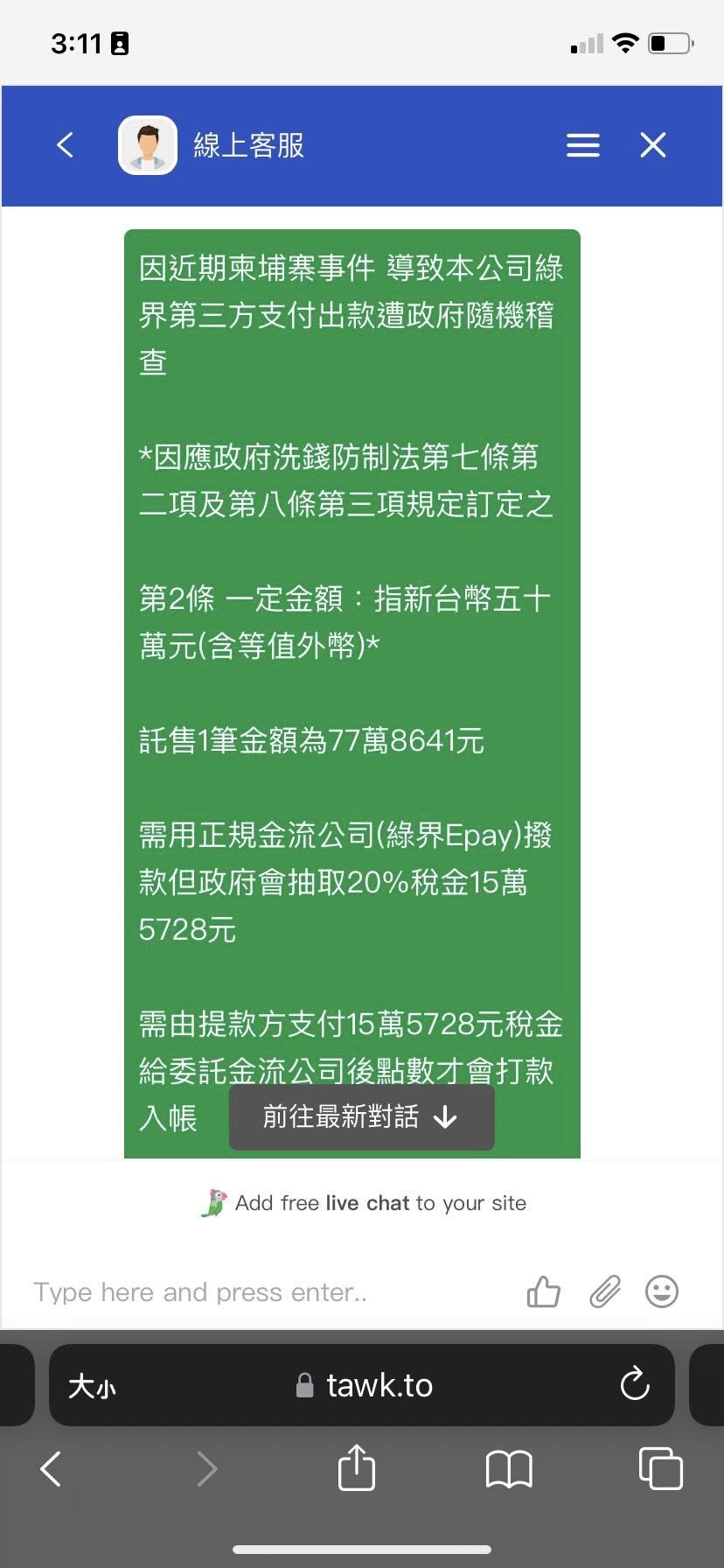Go back from the 線上客服 chat
Screen dimensions: 724x1568
pyautogui.click(x=65, y=145)
